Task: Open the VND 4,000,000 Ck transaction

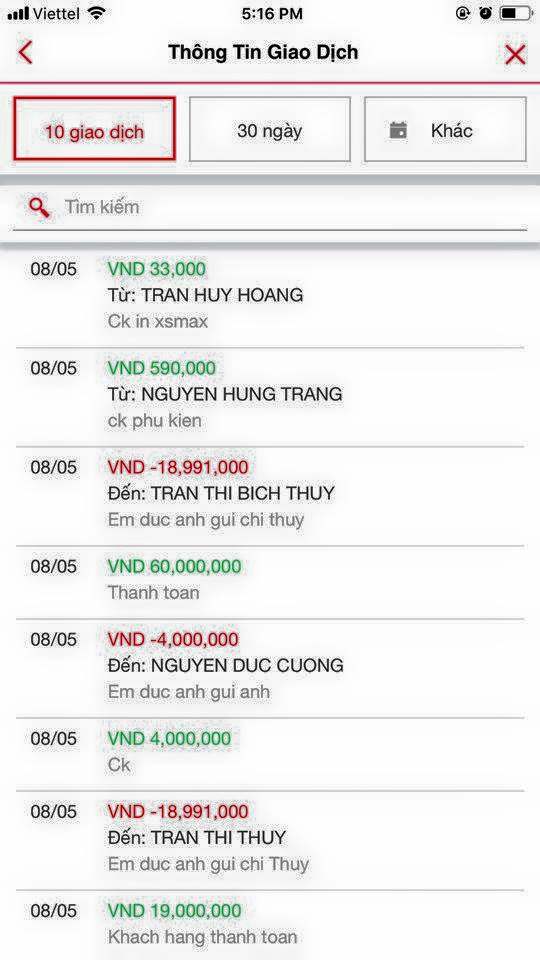Action: (269, 754)
